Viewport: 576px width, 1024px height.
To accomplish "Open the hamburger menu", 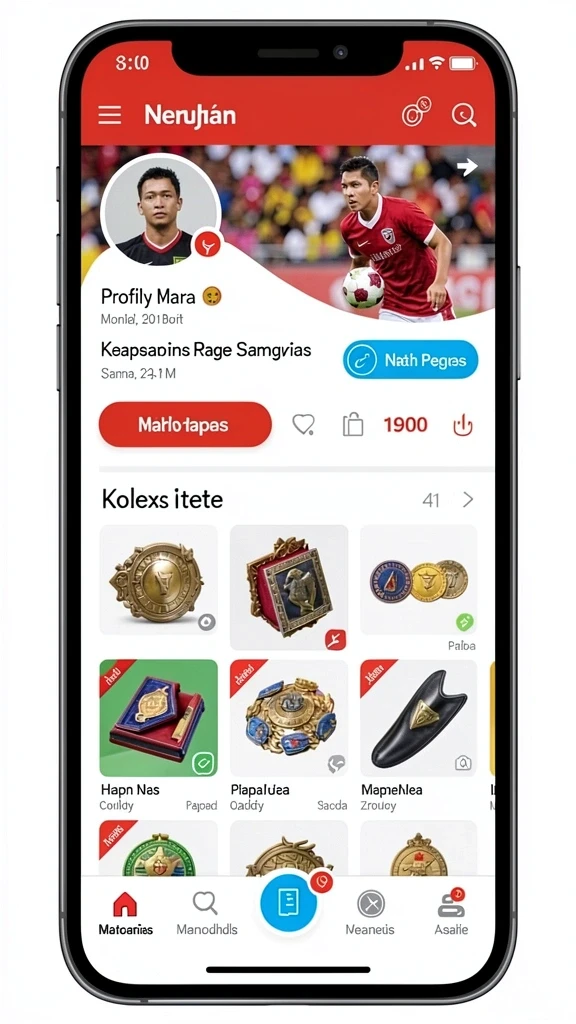I will click(110, 116).
